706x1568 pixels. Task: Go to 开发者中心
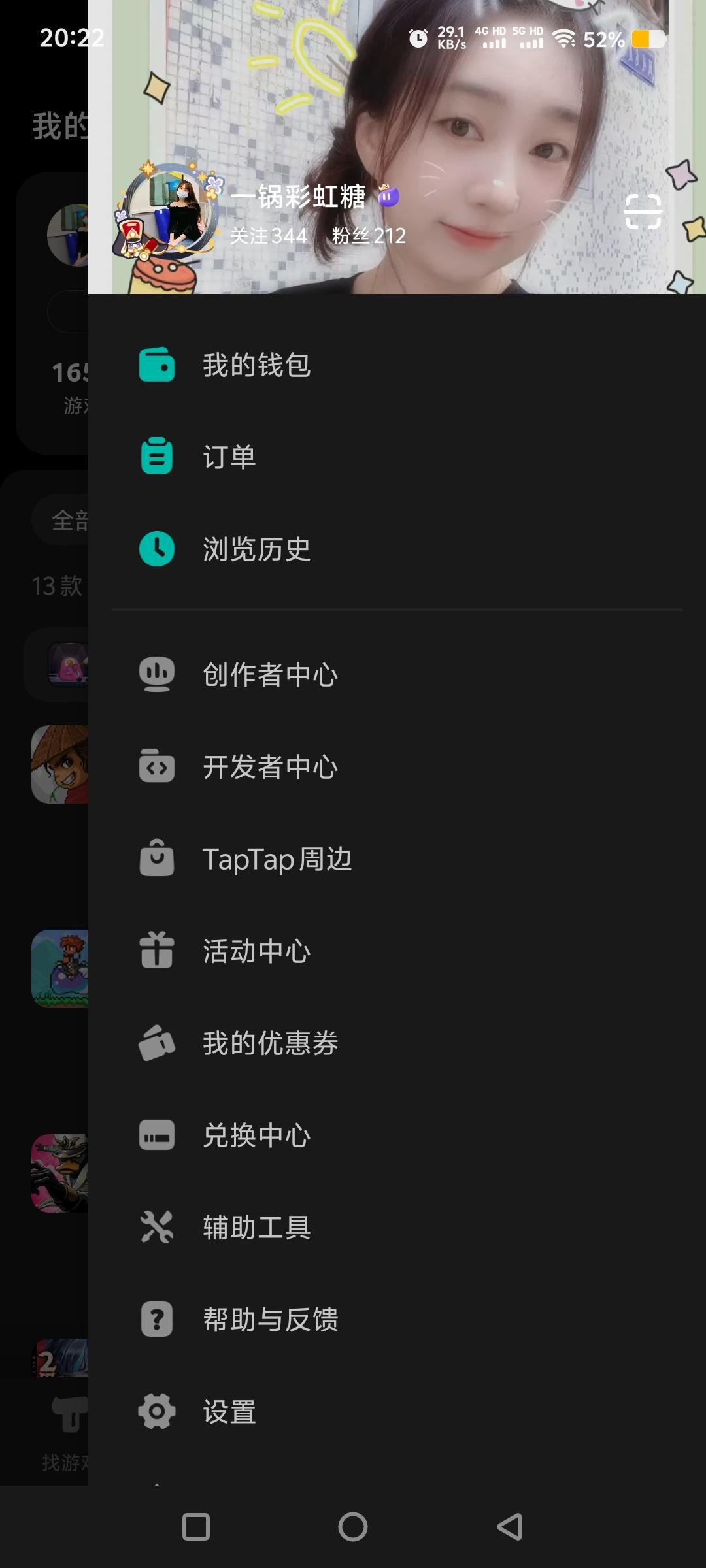coord(270,767)
